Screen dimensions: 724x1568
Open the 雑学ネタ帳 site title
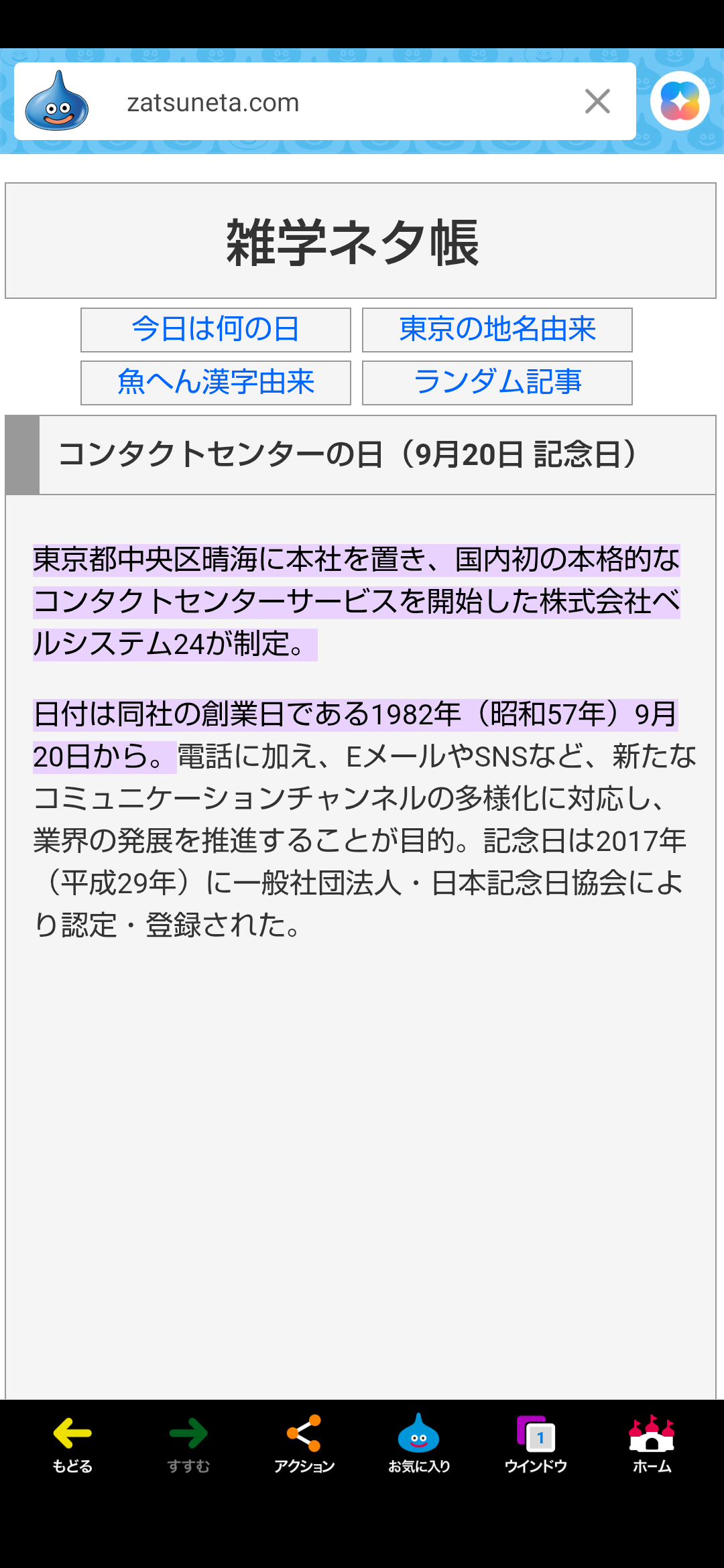[x=353, y=243]
